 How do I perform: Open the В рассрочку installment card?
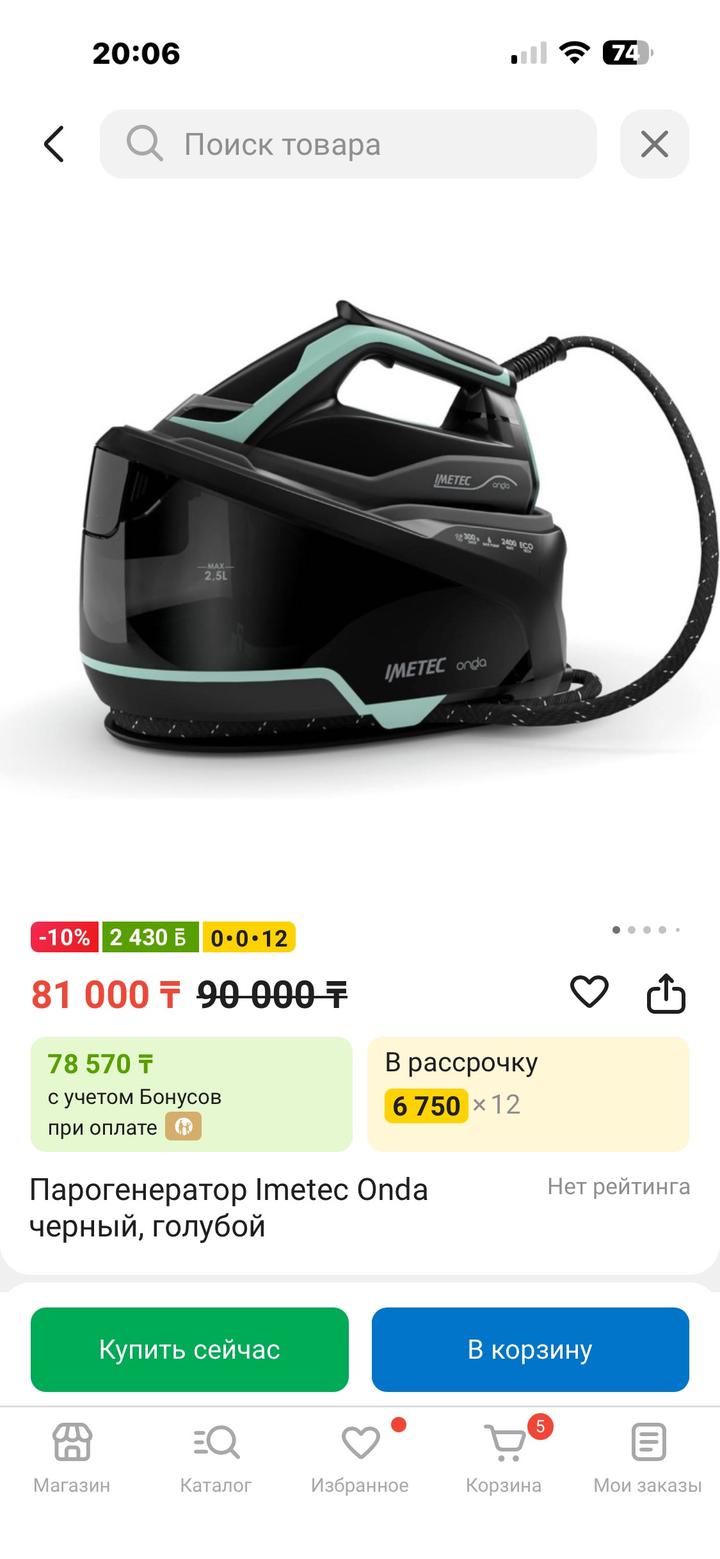click(528, 1094)
